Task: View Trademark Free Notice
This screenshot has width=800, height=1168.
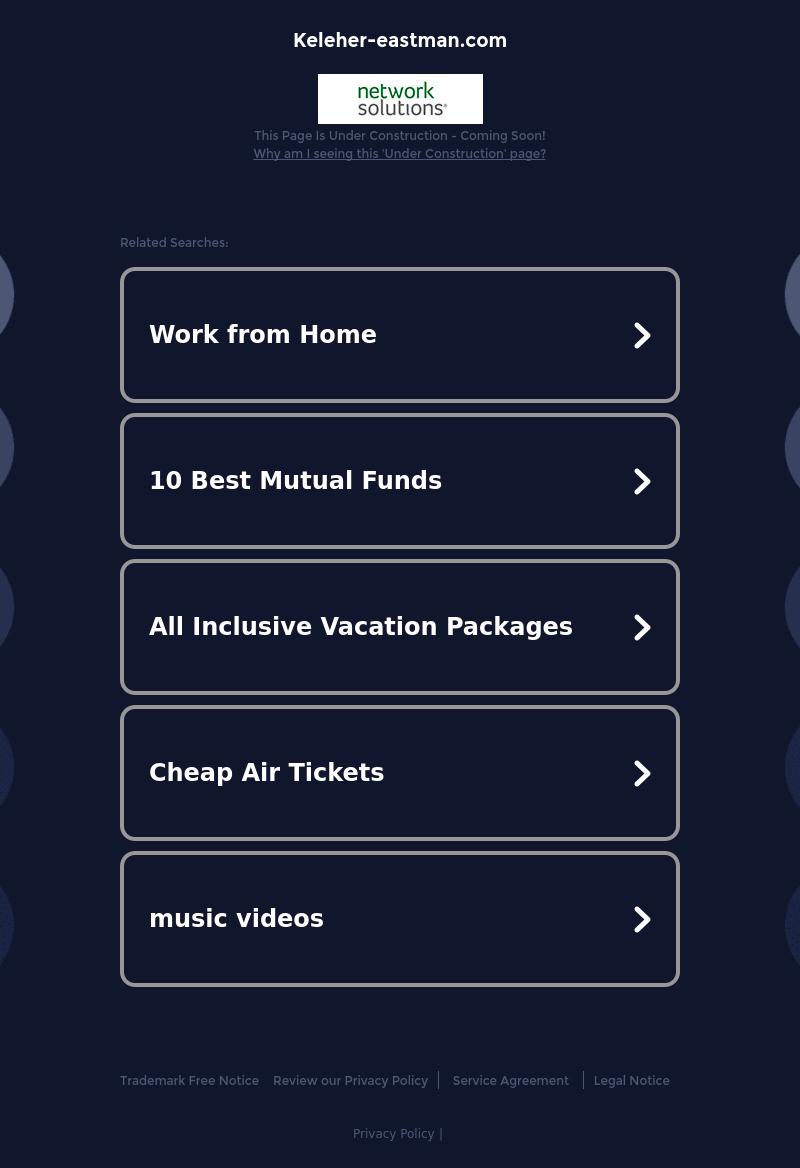Action: pos(189,1081)
